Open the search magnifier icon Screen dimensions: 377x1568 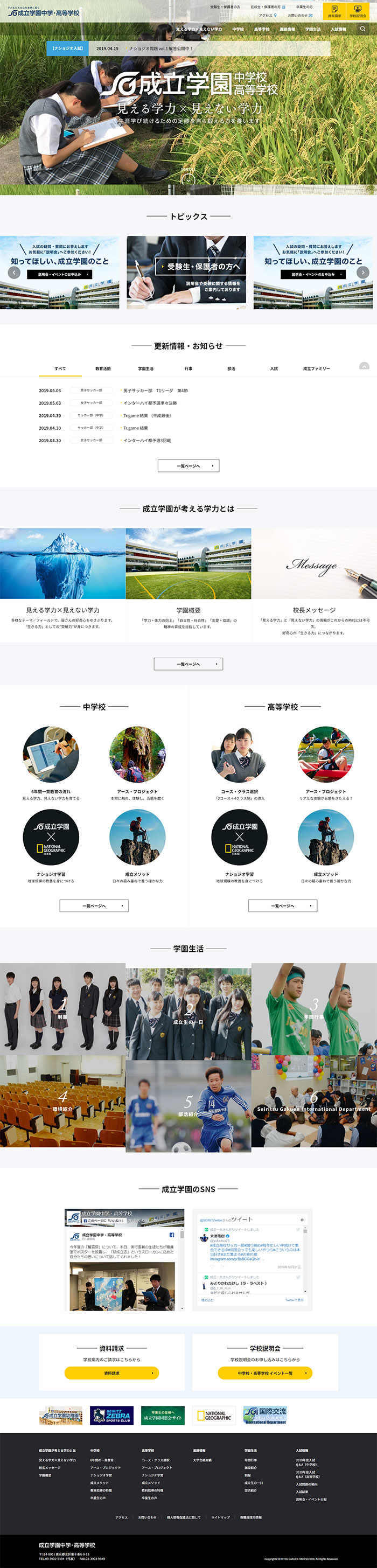pyautogui.click(x=363, y=29)
